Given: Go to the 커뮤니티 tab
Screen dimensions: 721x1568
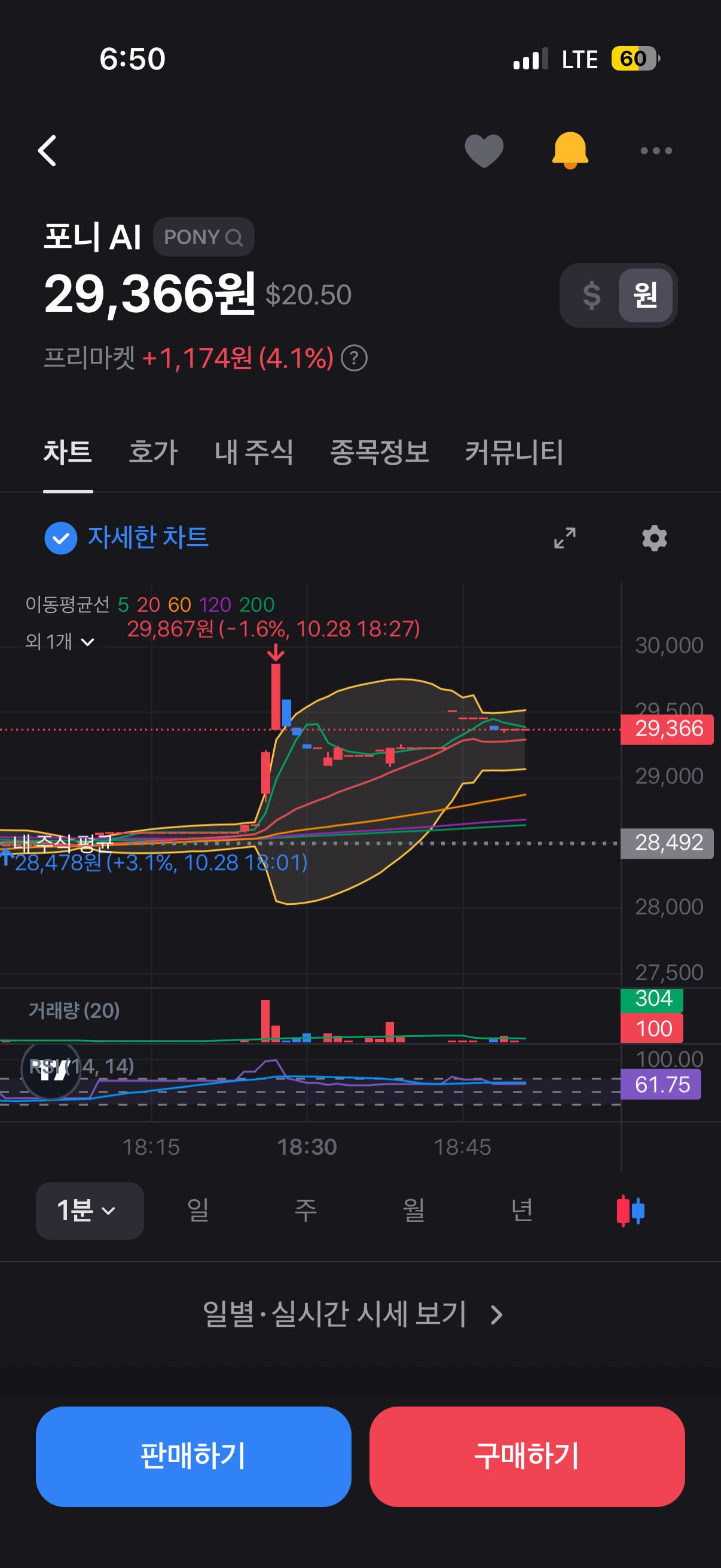Looking at the screenshot, I should [x=514, y=452].
